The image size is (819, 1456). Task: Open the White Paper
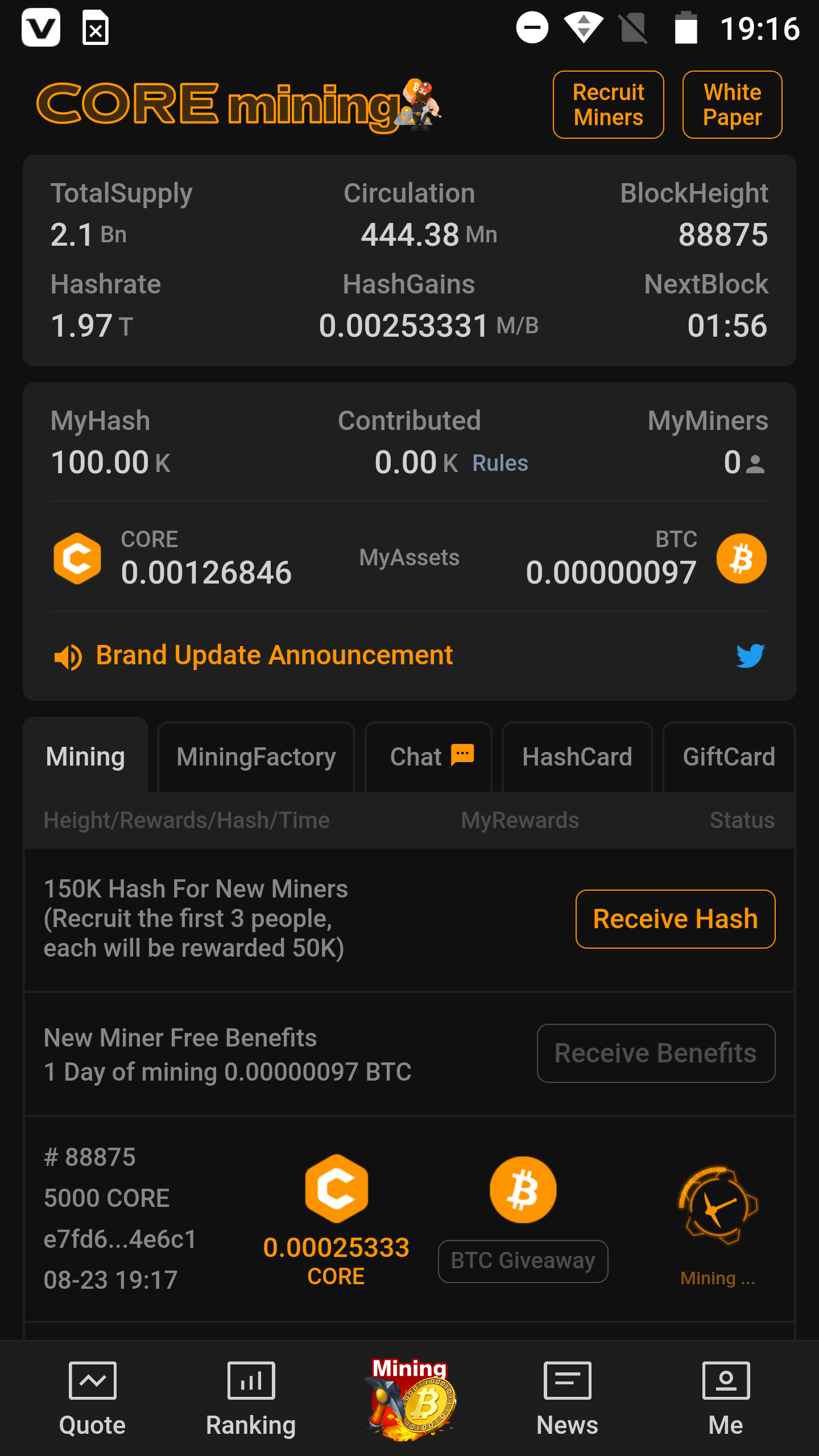pos(732,105)
